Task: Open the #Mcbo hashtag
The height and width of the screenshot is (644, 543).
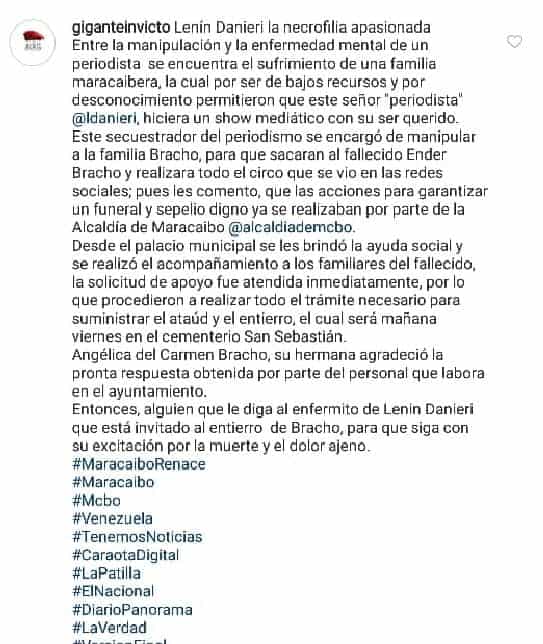Action: [96, 500]
